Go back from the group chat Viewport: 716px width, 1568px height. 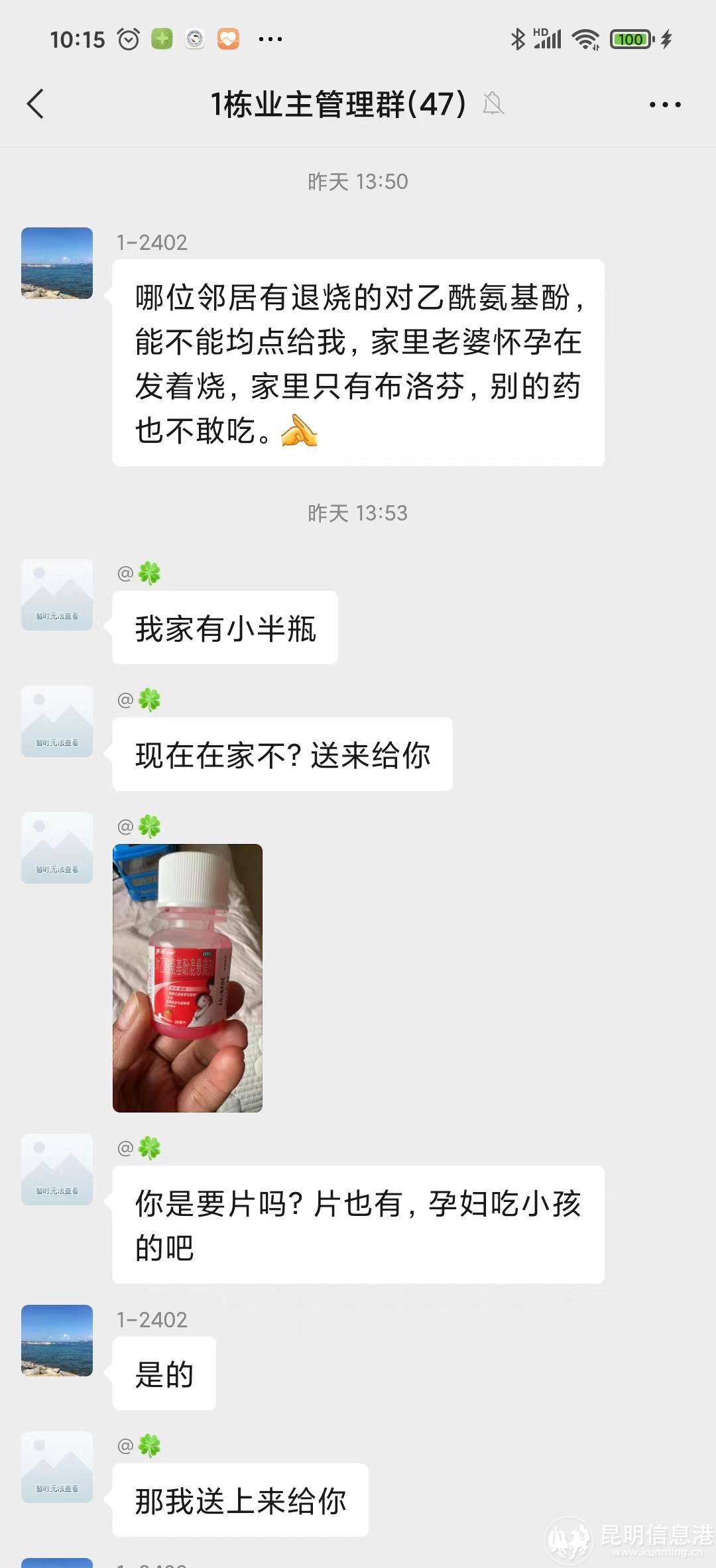pos(36,104)
